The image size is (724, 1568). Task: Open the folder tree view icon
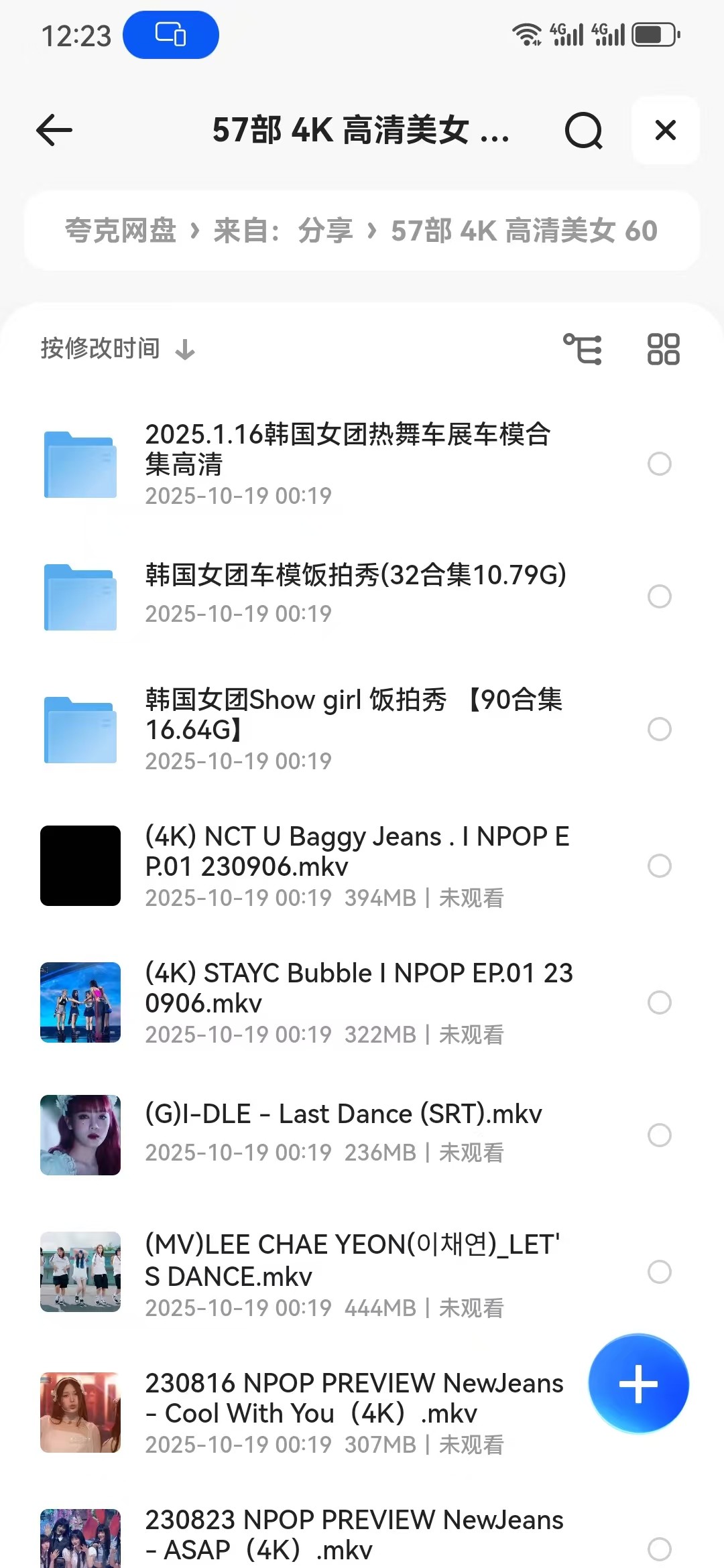point(582,349)
